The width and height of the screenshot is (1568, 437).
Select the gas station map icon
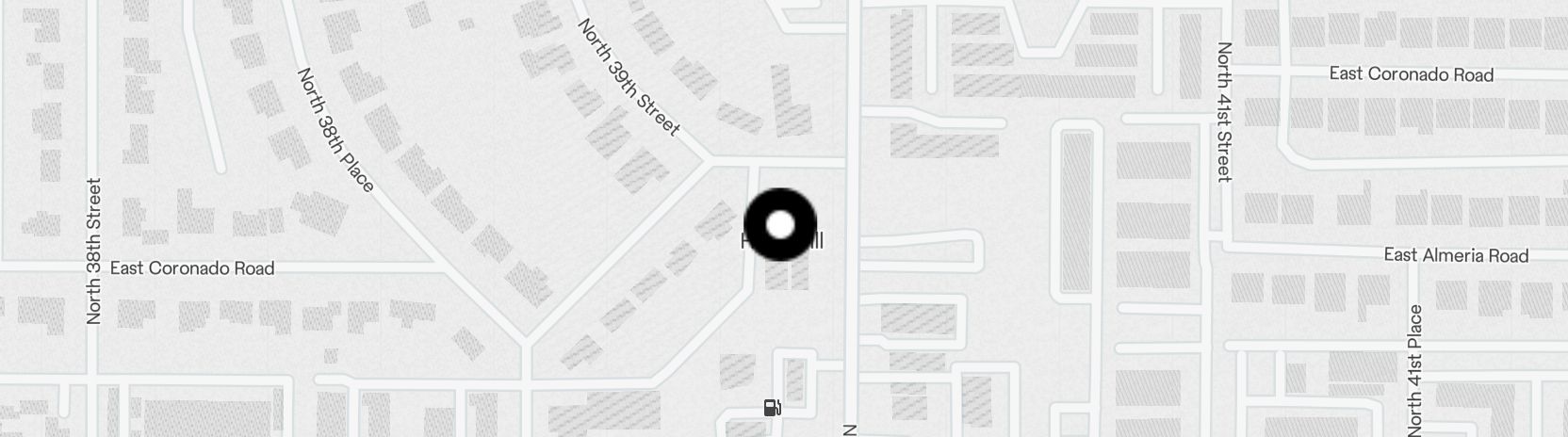pyautogui.click(x=772, y=408)
